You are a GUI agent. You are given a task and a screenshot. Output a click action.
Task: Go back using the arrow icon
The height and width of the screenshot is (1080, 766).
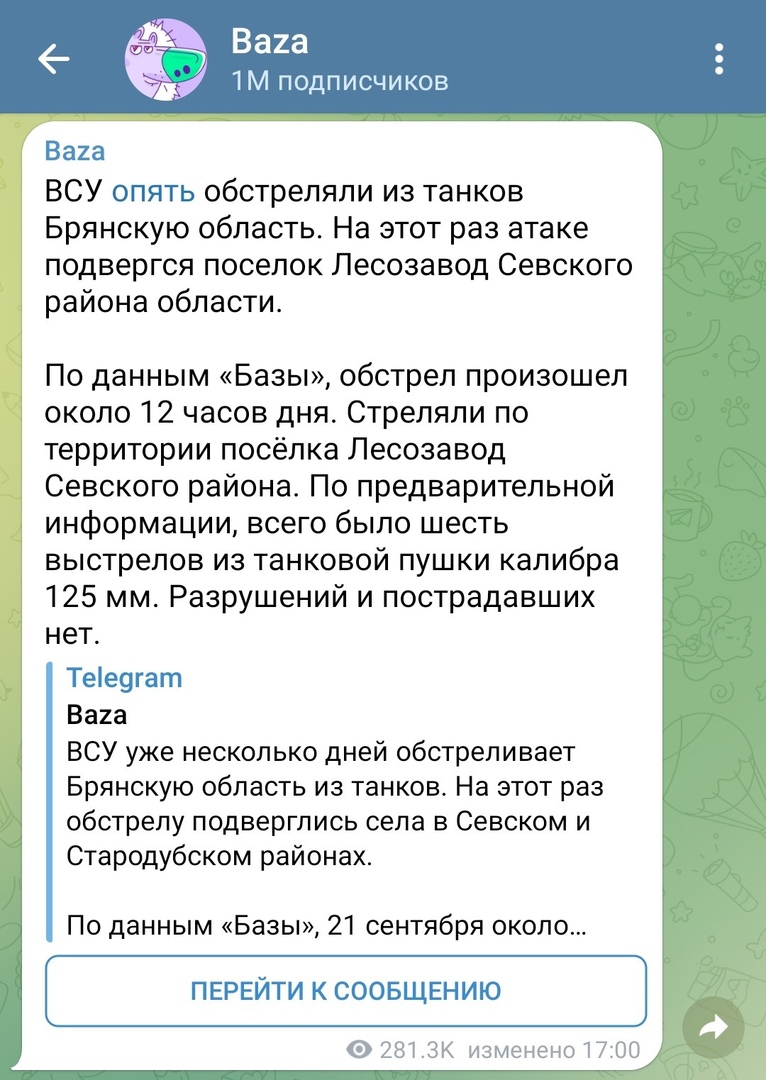(x=54, y=59)
